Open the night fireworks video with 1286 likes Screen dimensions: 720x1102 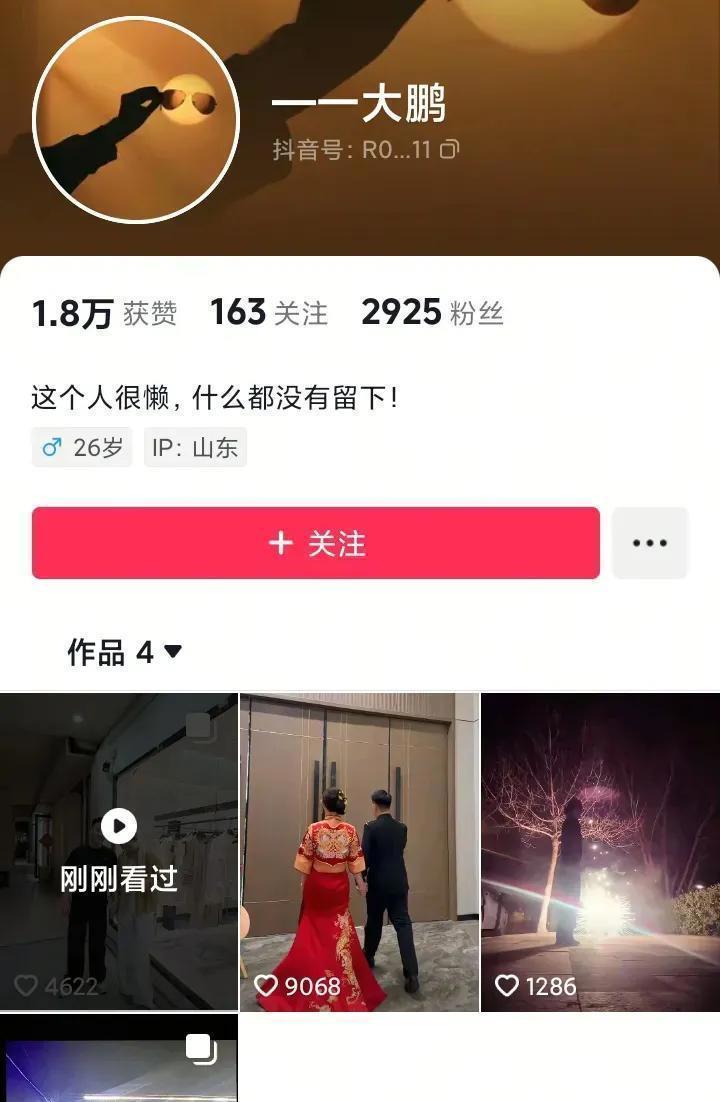coord(600,850)
